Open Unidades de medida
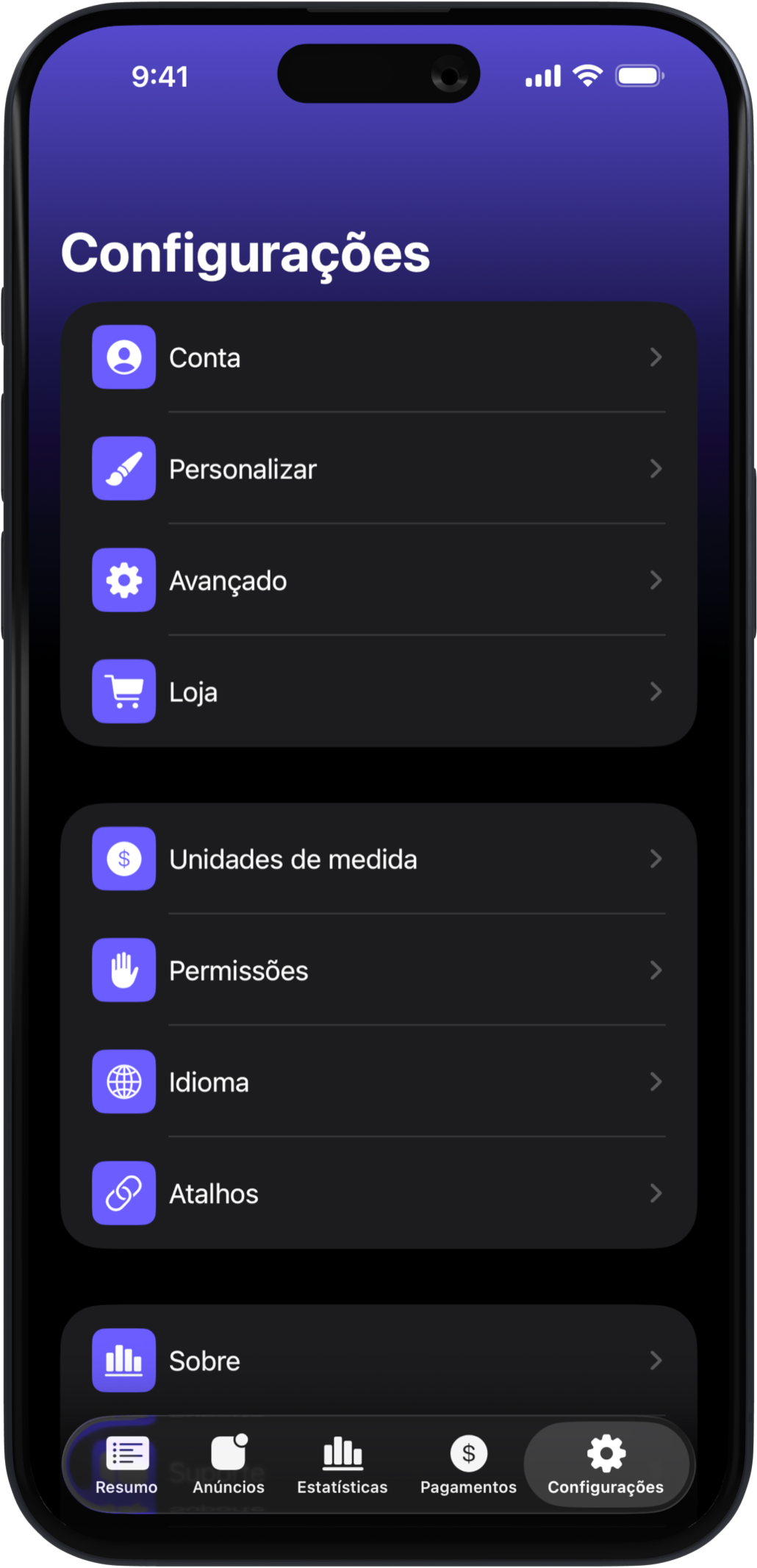Viewport: 757px width, 1568px height. pos(378,859)
